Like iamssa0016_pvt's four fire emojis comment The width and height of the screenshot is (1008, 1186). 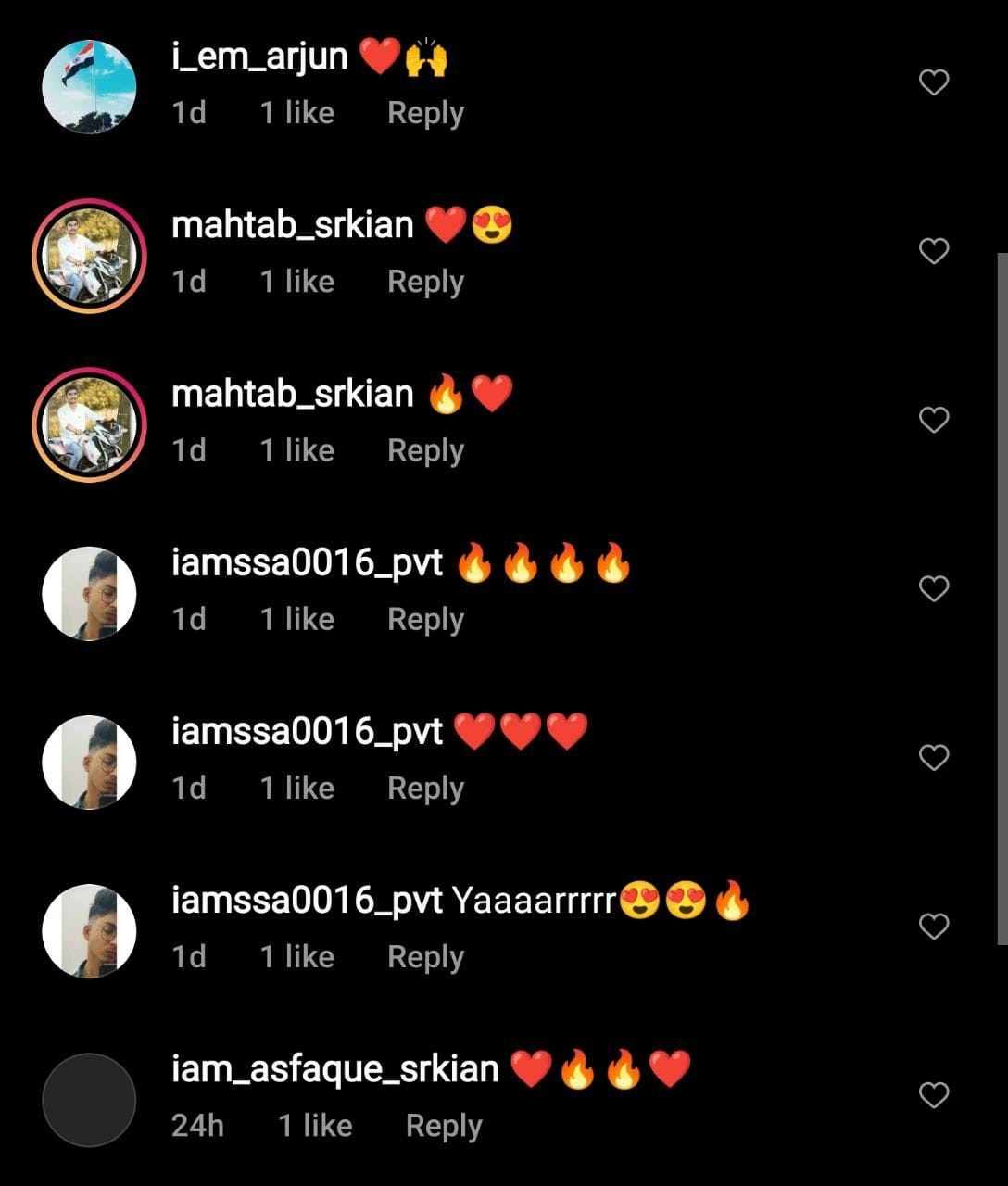(933, 588)
